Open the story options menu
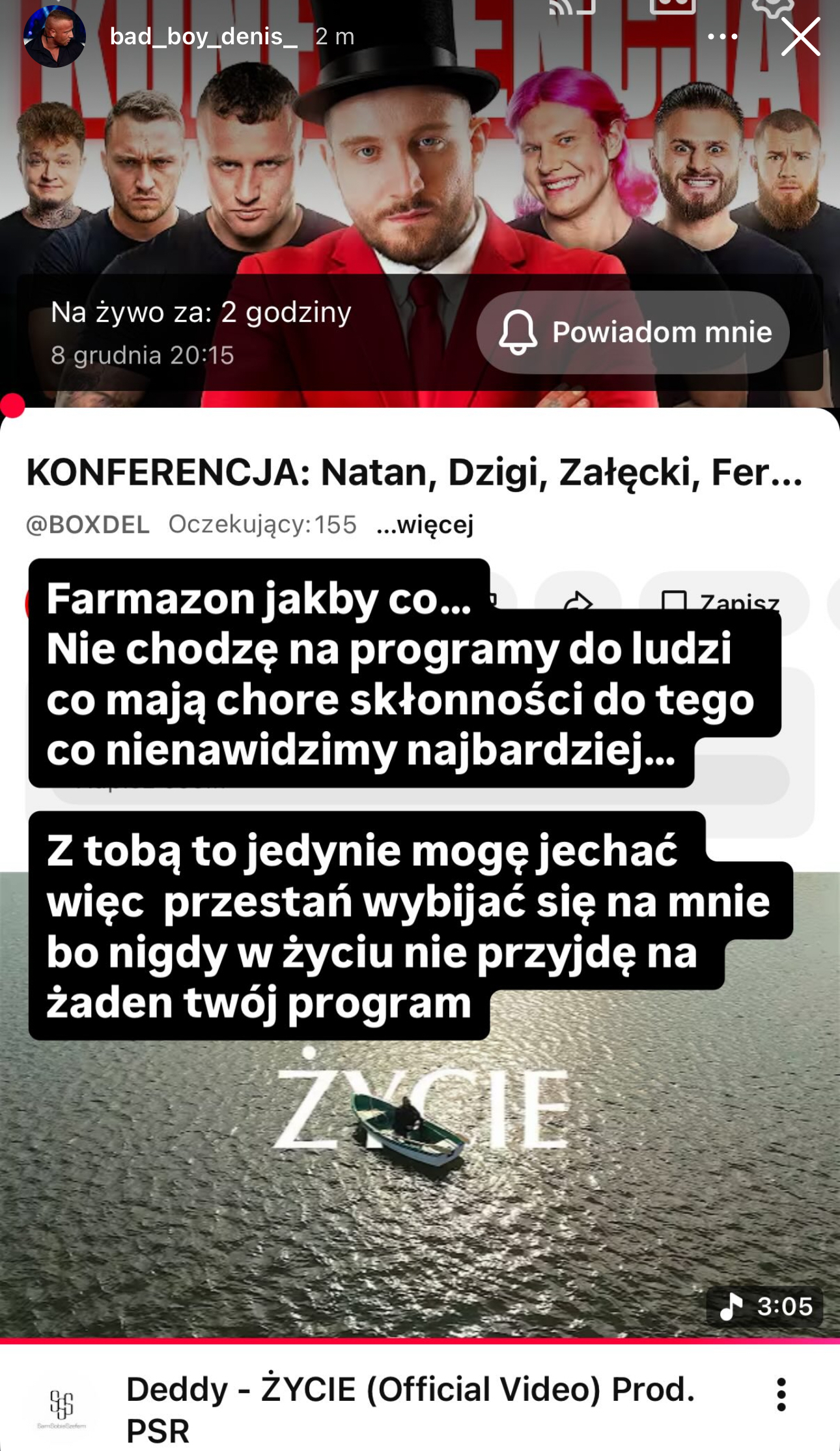This screenshot has width=840, height=1451. click(723, 36)
